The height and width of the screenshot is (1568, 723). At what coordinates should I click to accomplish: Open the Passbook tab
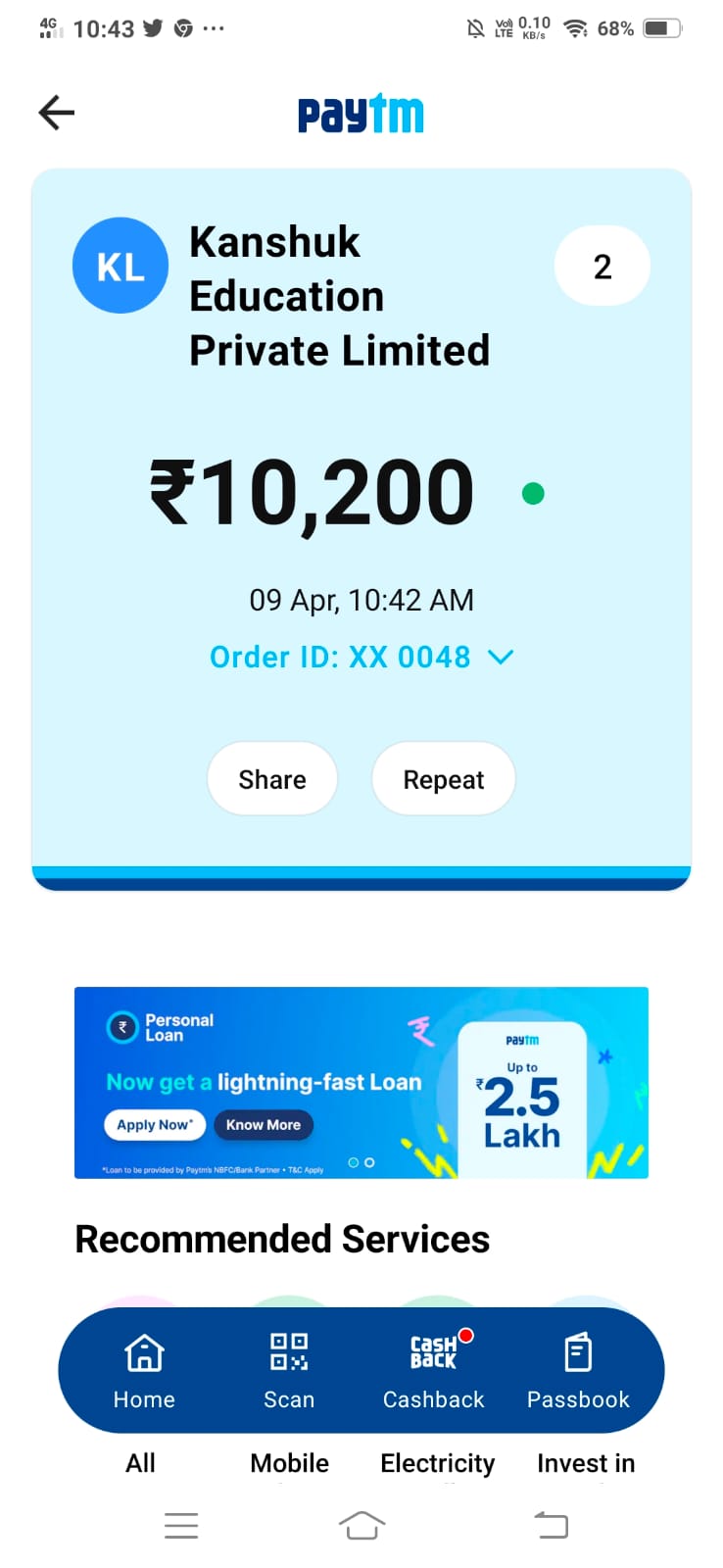click(x=578, y=1370)
